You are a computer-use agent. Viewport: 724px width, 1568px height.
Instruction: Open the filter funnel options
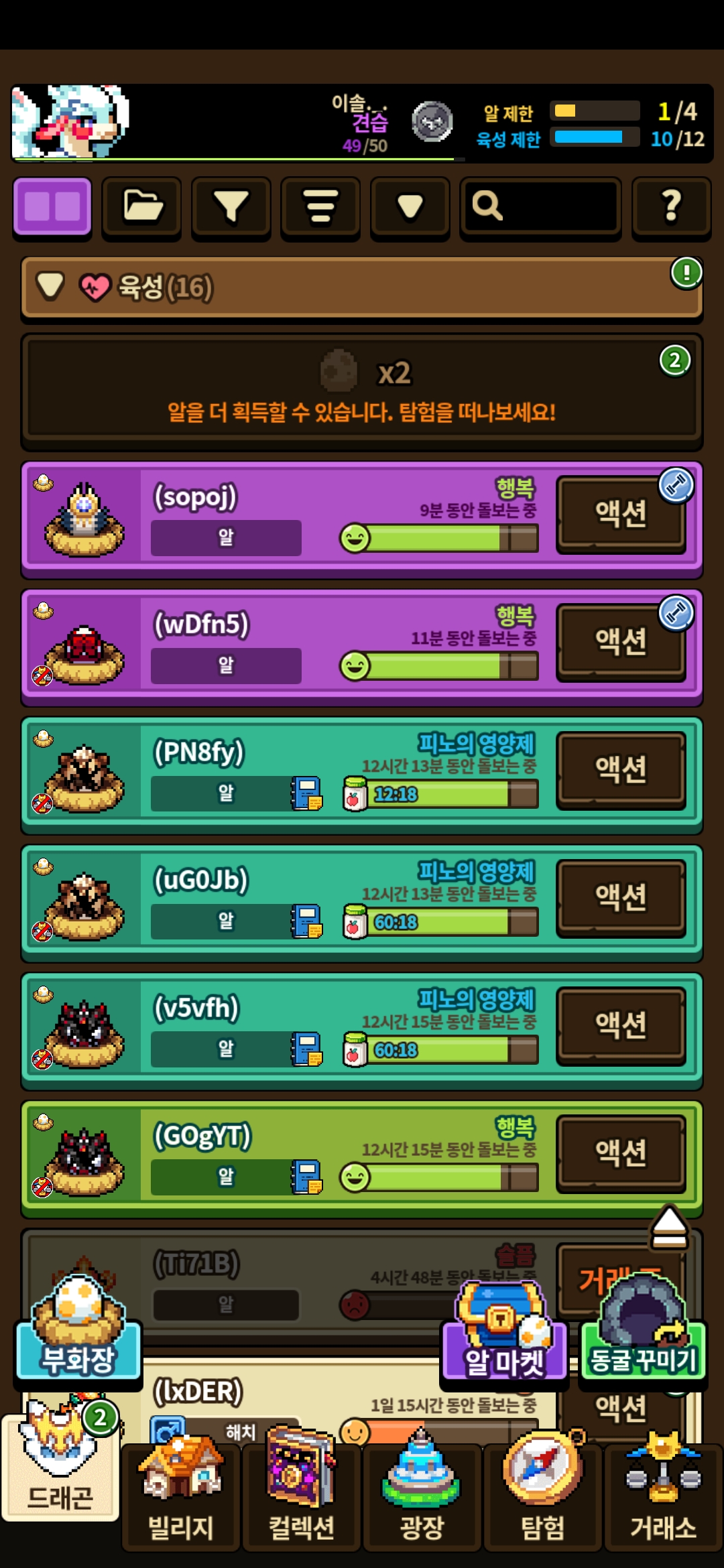(x=231, y=206)
